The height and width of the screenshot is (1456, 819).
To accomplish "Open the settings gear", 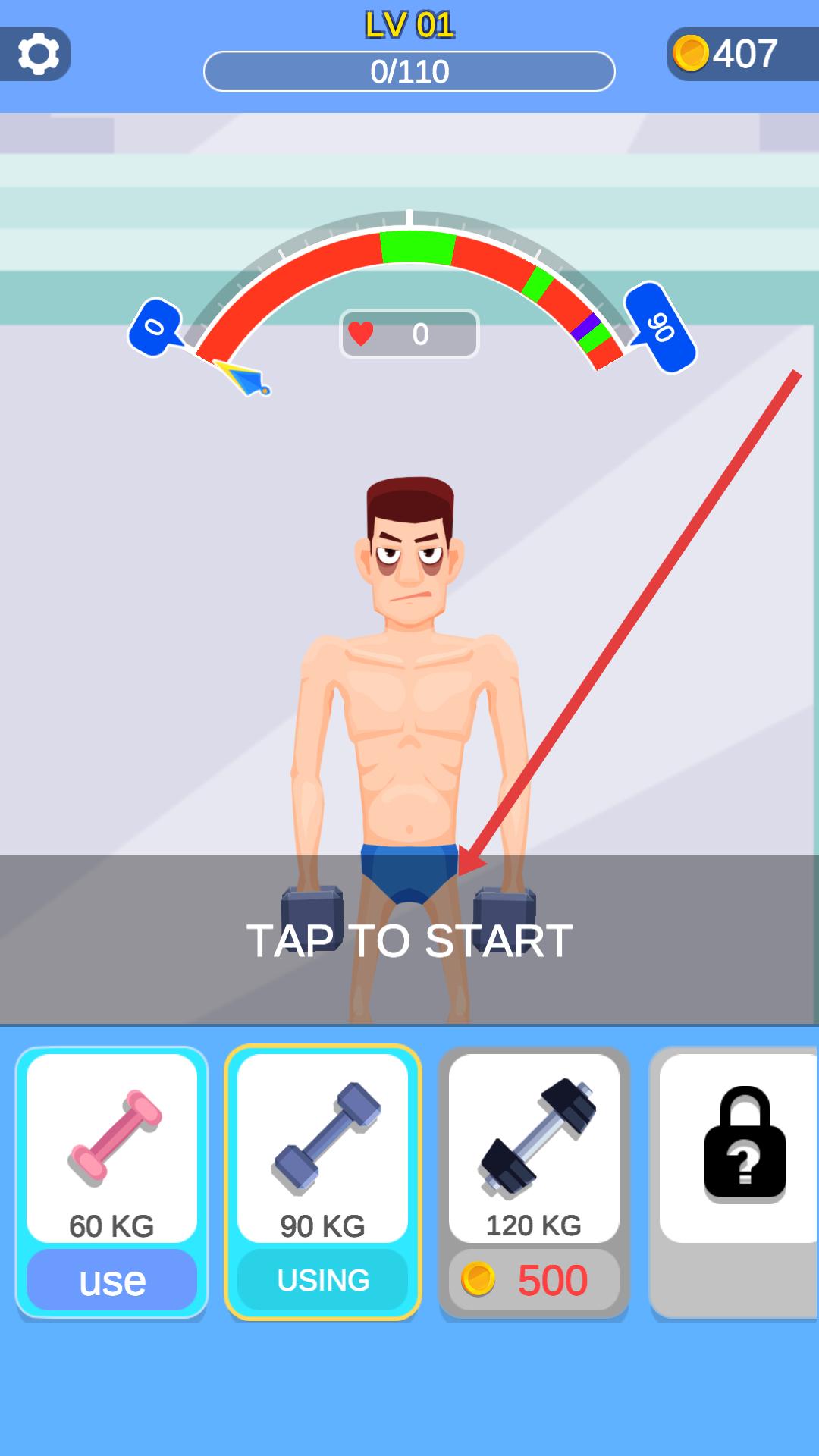I will point(38,54).
